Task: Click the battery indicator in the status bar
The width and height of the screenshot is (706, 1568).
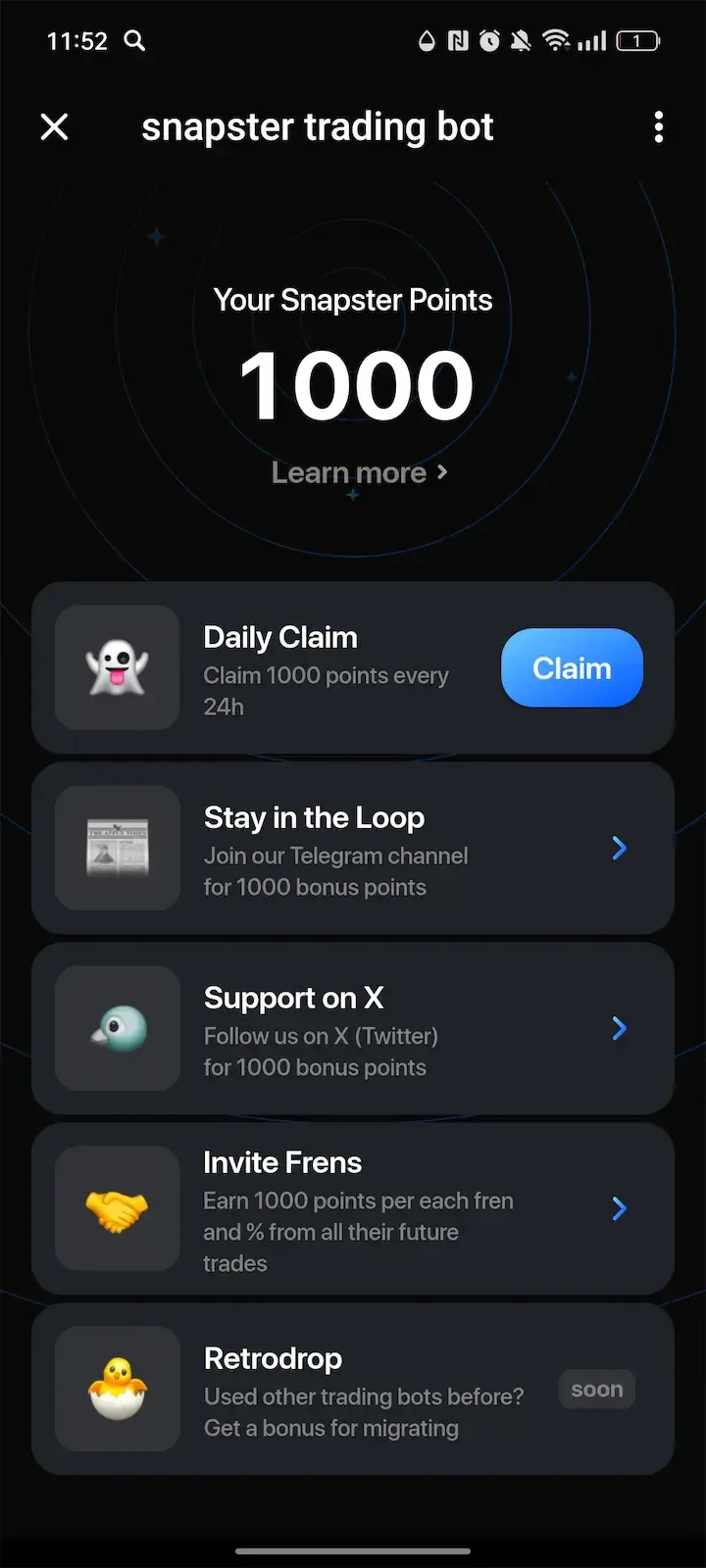Action: pyautogui.click(x=638, y=41)
